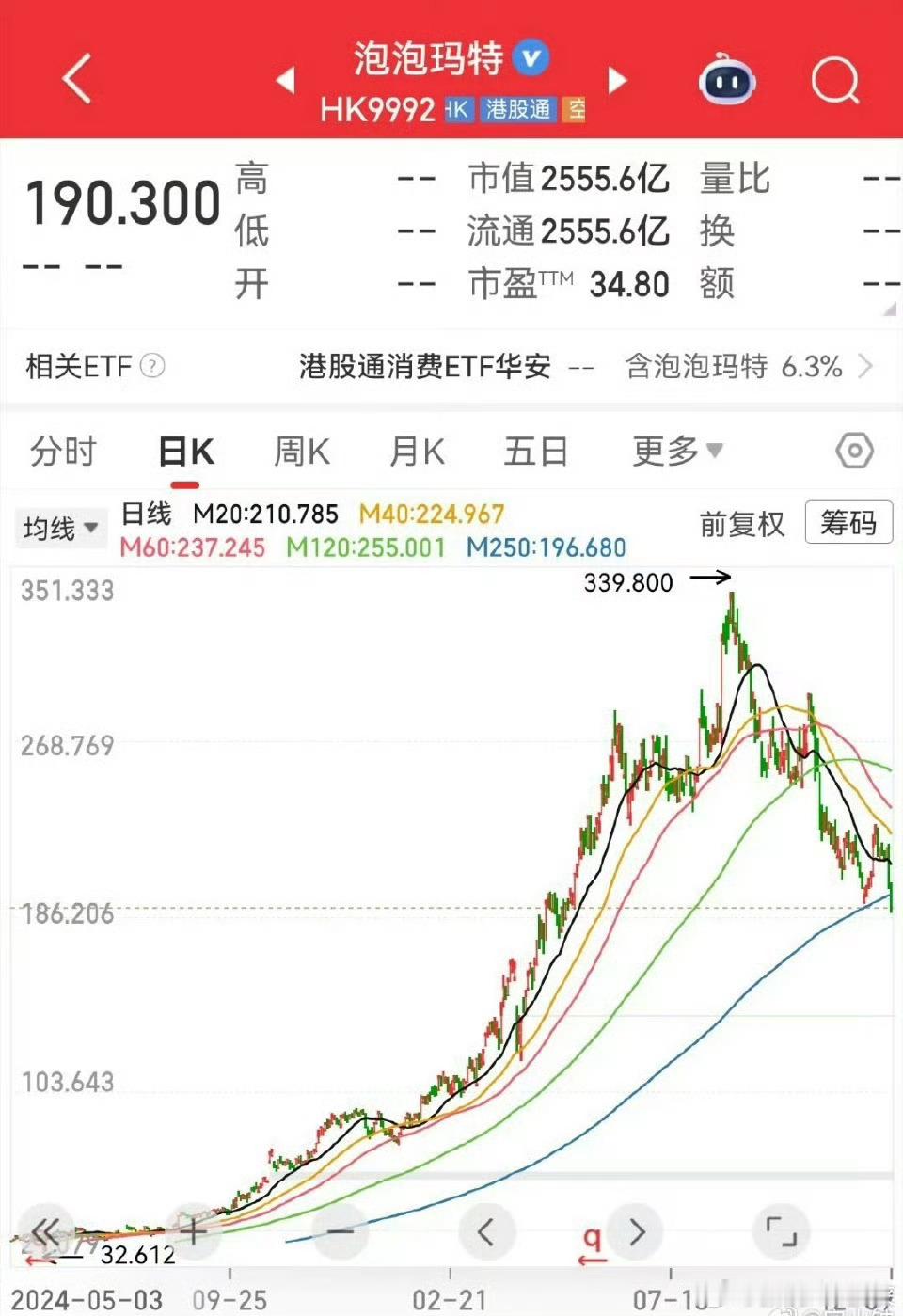Open chart settings via the gear icon
This screenshot has height=1316, width=903.
point(854,451)
